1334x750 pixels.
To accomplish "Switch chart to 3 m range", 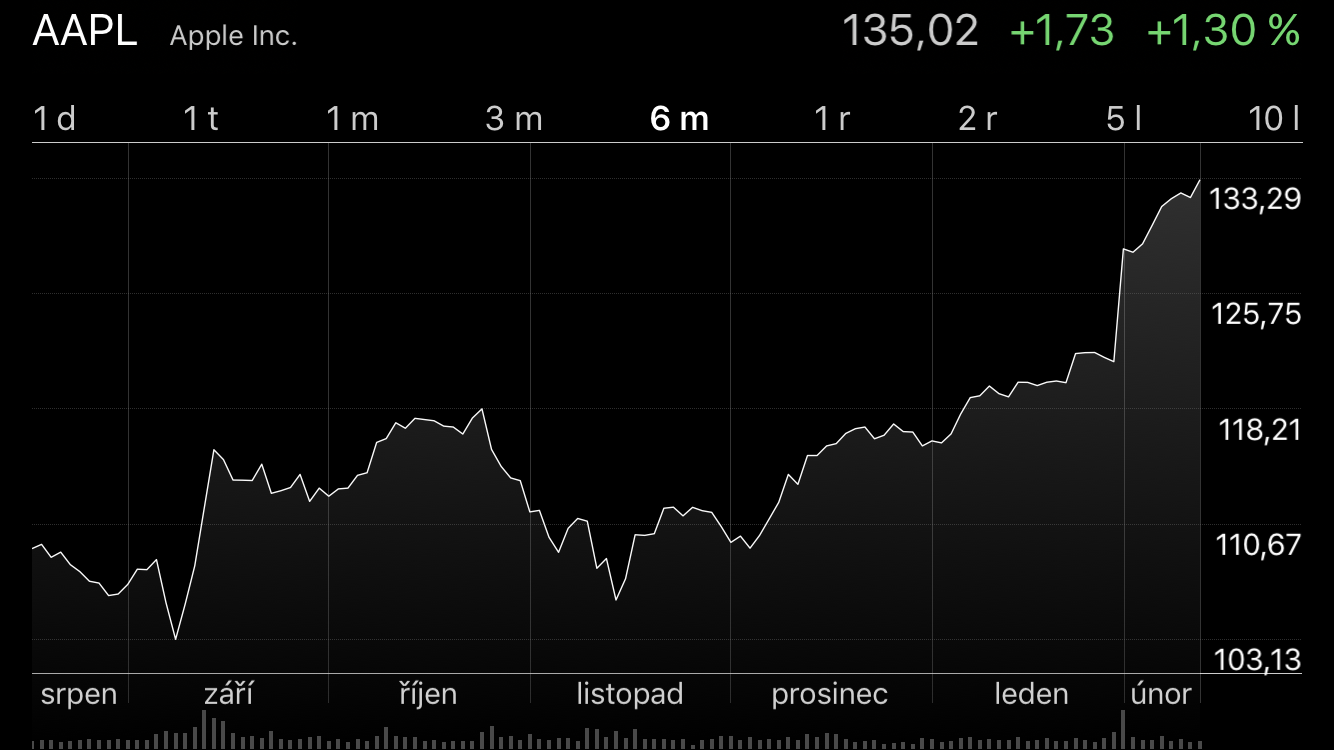I will [x=514, y=119].
